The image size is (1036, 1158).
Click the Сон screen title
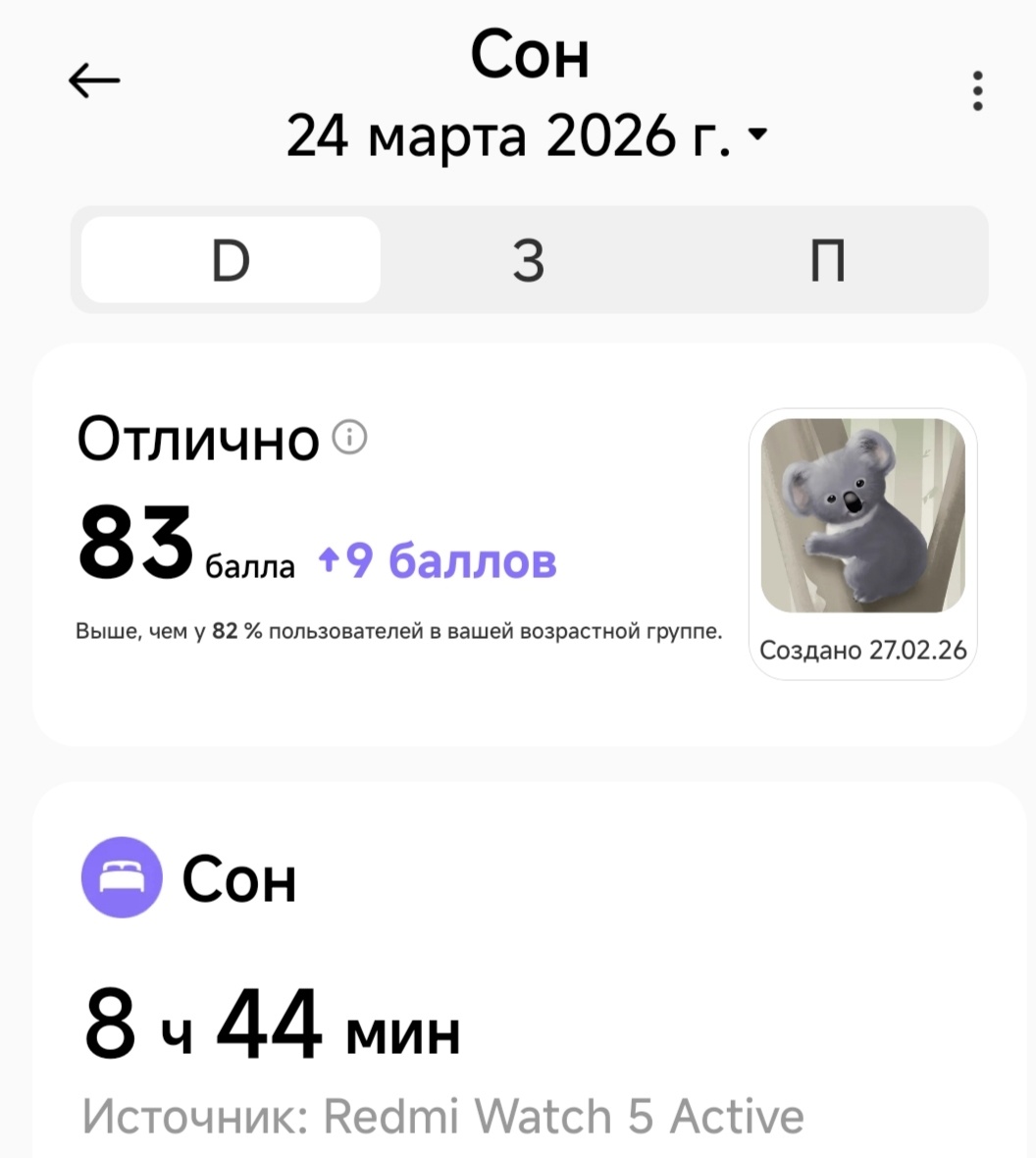pyautogui.click(x=530, y=56)
